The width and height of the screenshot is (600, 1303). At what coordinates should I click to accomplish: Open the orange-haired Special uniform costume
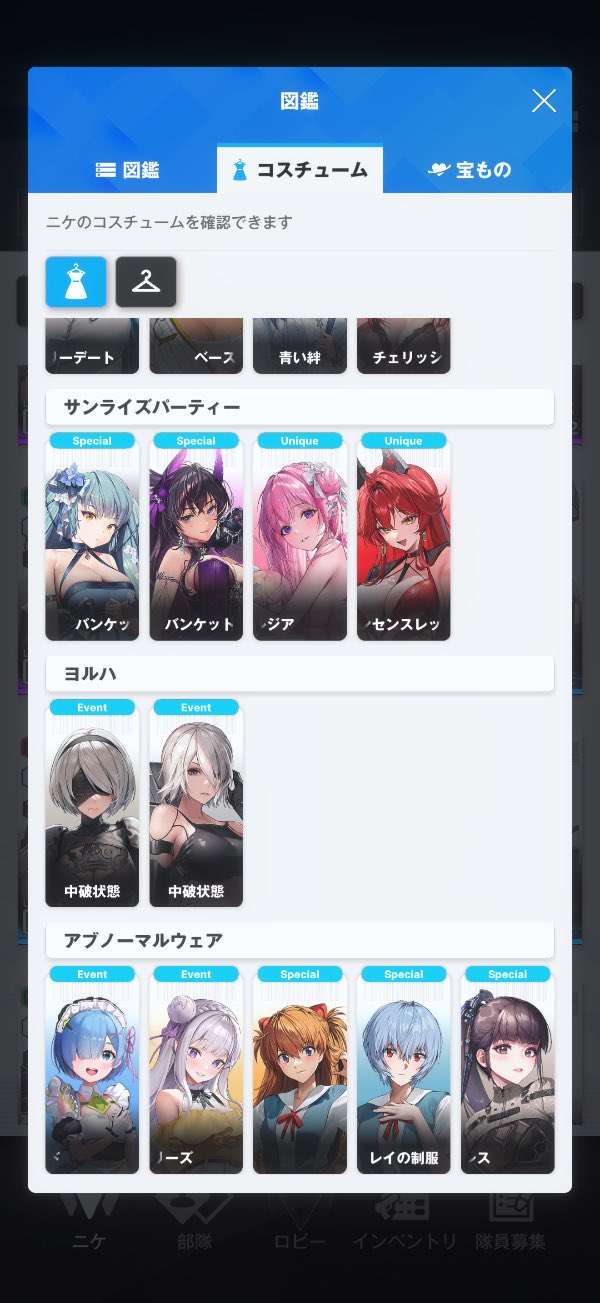[x=300, y=1070]
